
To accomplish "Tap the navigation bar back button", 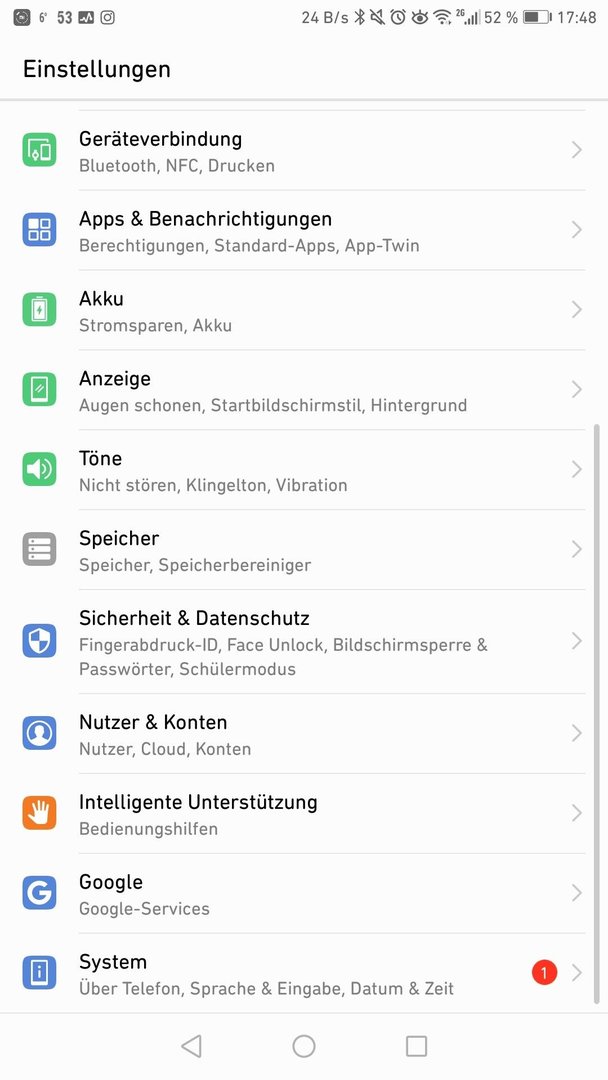I will click(x=191, y=1046).
